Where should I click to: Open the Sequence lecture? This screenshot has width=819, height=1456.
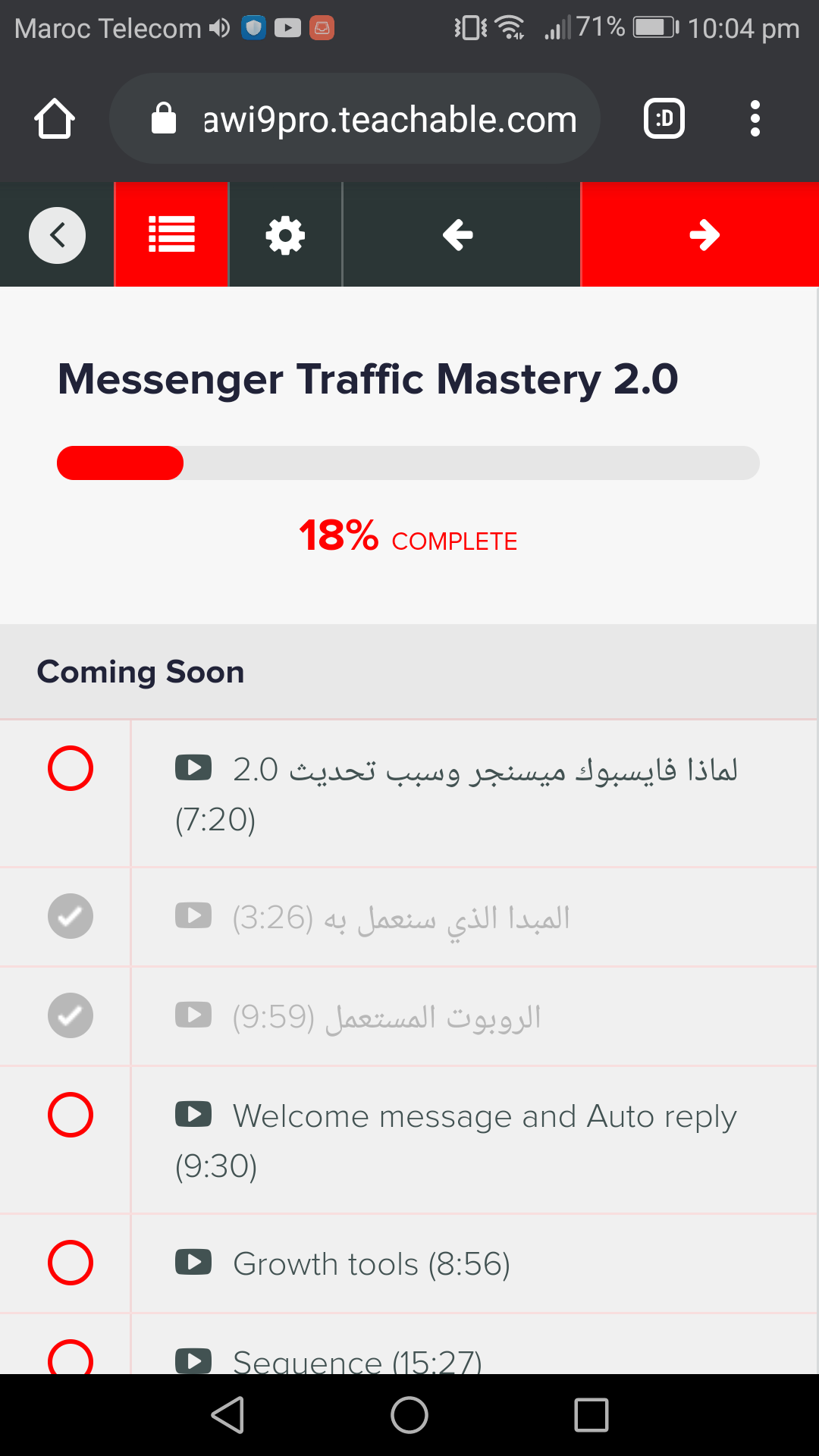[x=356, y=1359]
